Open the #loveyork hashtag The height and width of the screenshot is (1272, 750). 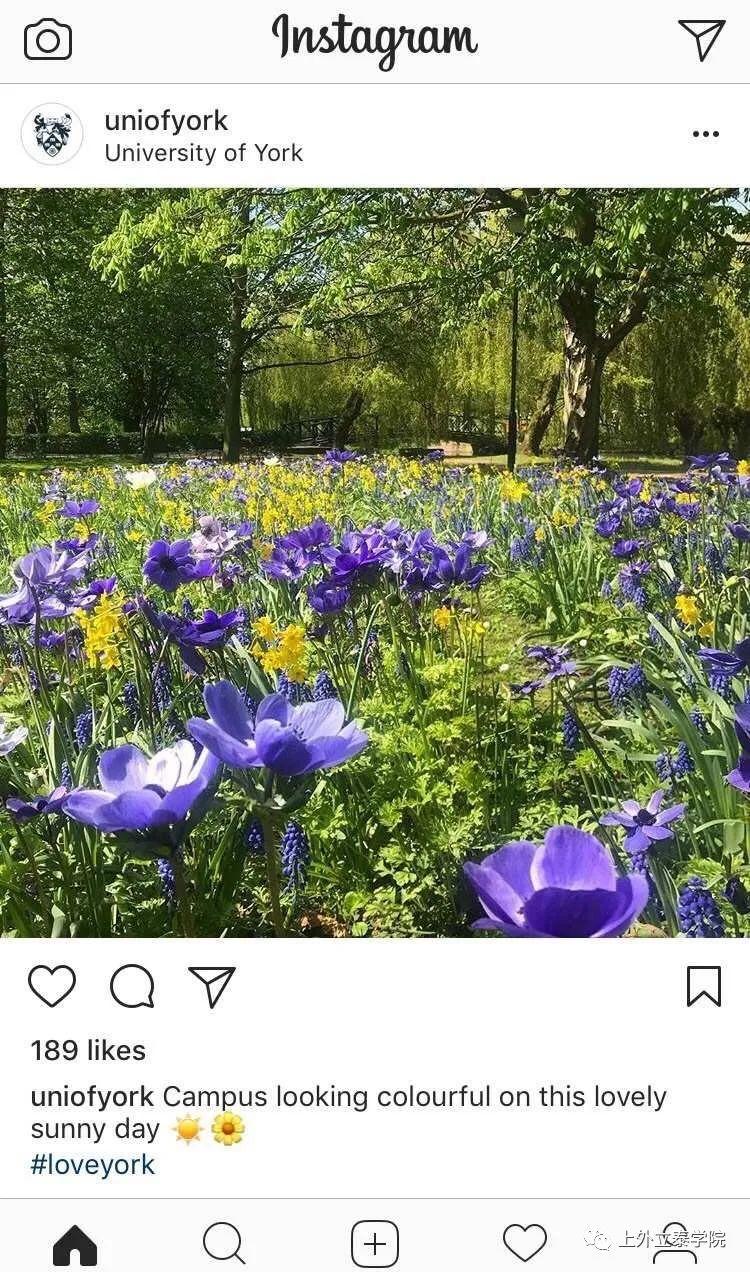click(93, 1164)
